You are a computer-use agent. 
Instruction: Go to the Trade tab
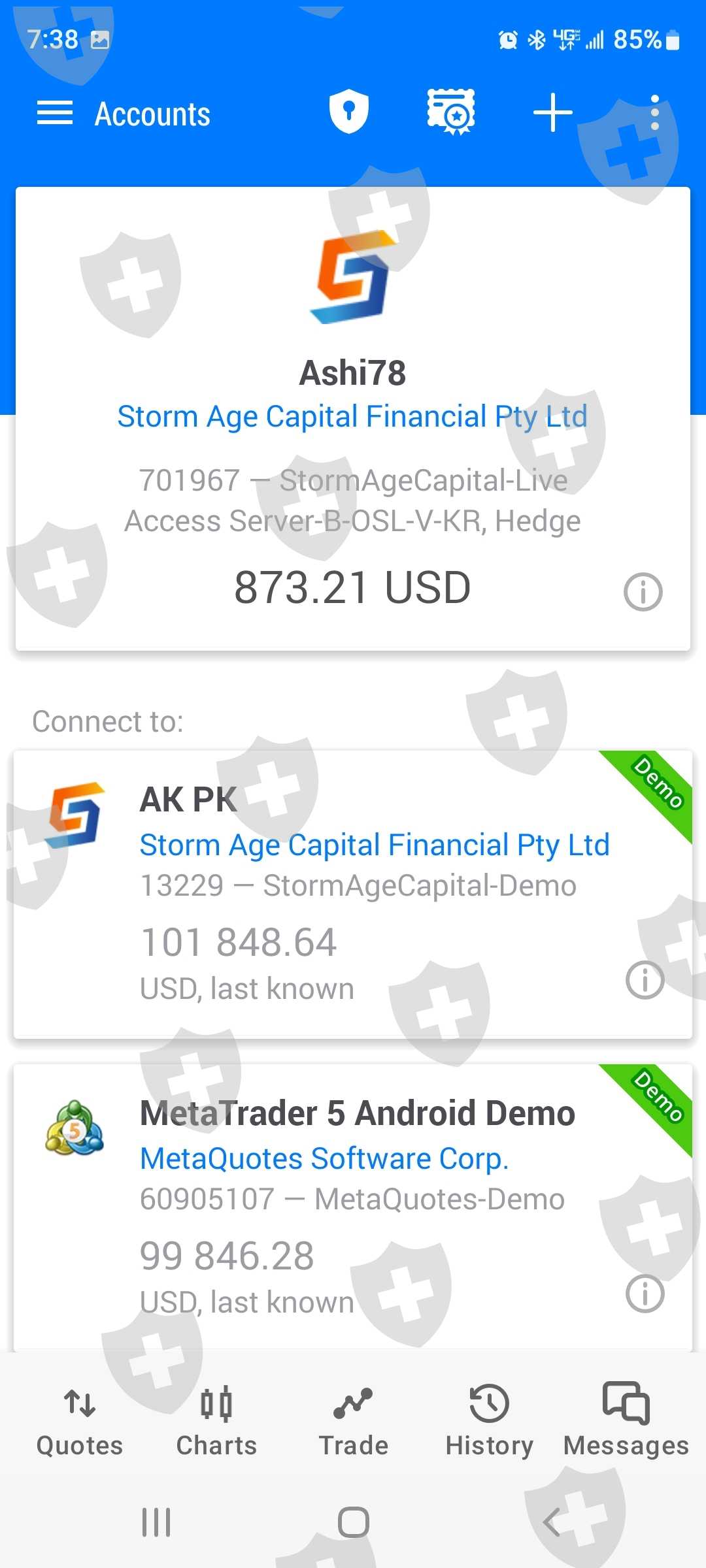(x=353, y=1420)
